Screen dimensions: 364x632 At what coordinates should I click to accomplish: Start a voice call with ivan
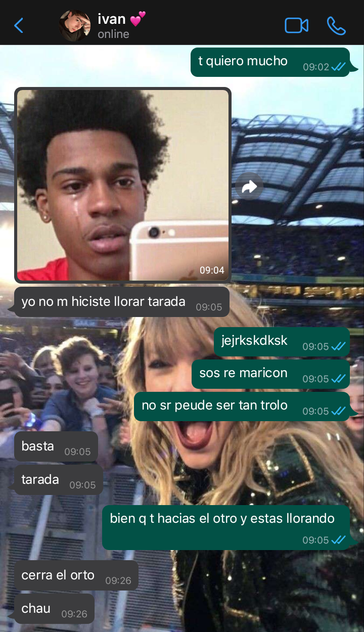coord(336,26)
